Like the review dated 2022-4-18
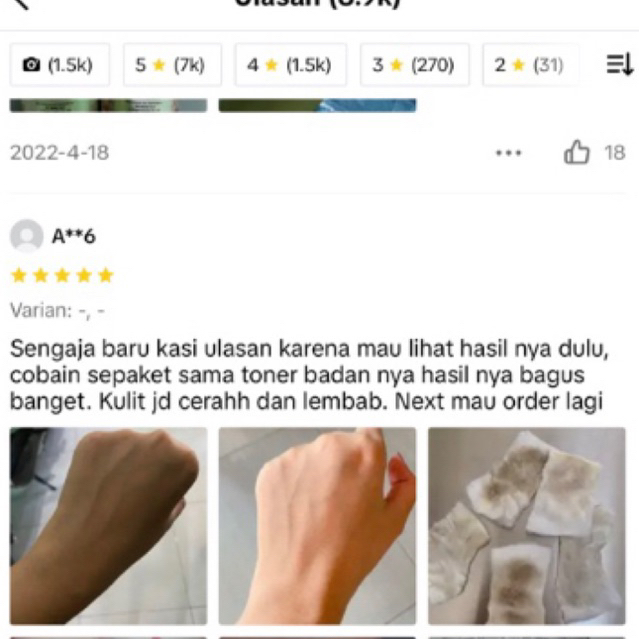This screenshot has width=639, height=639. point(578,153)
